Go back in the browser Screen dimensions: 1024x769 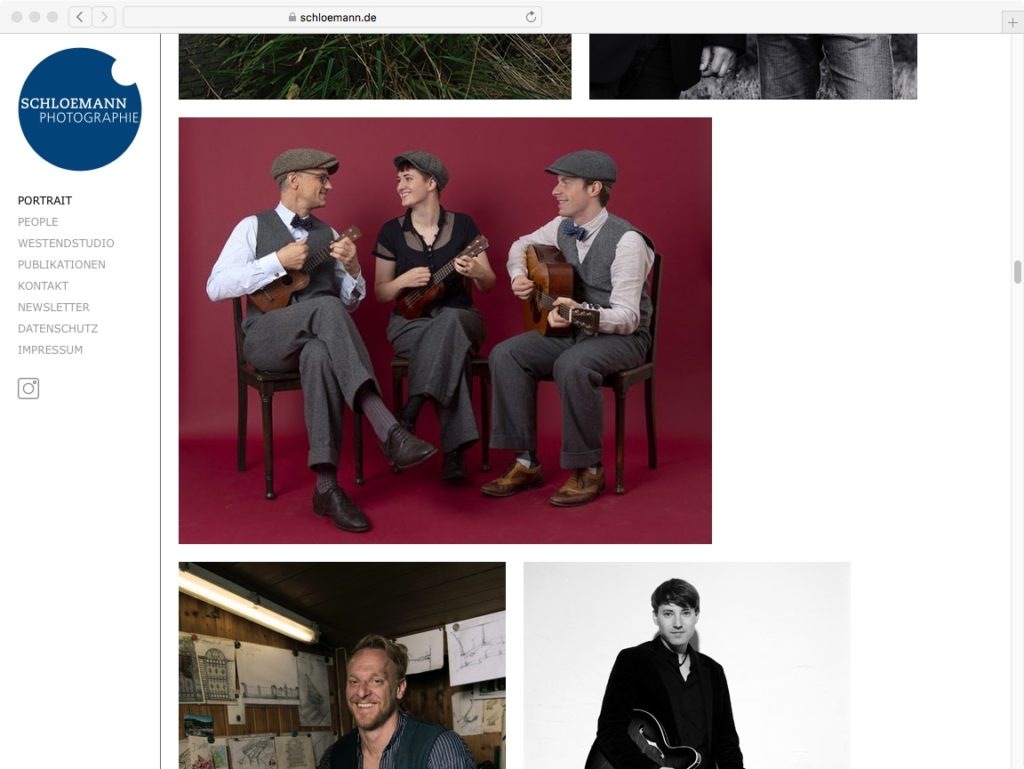click(80, 17)
